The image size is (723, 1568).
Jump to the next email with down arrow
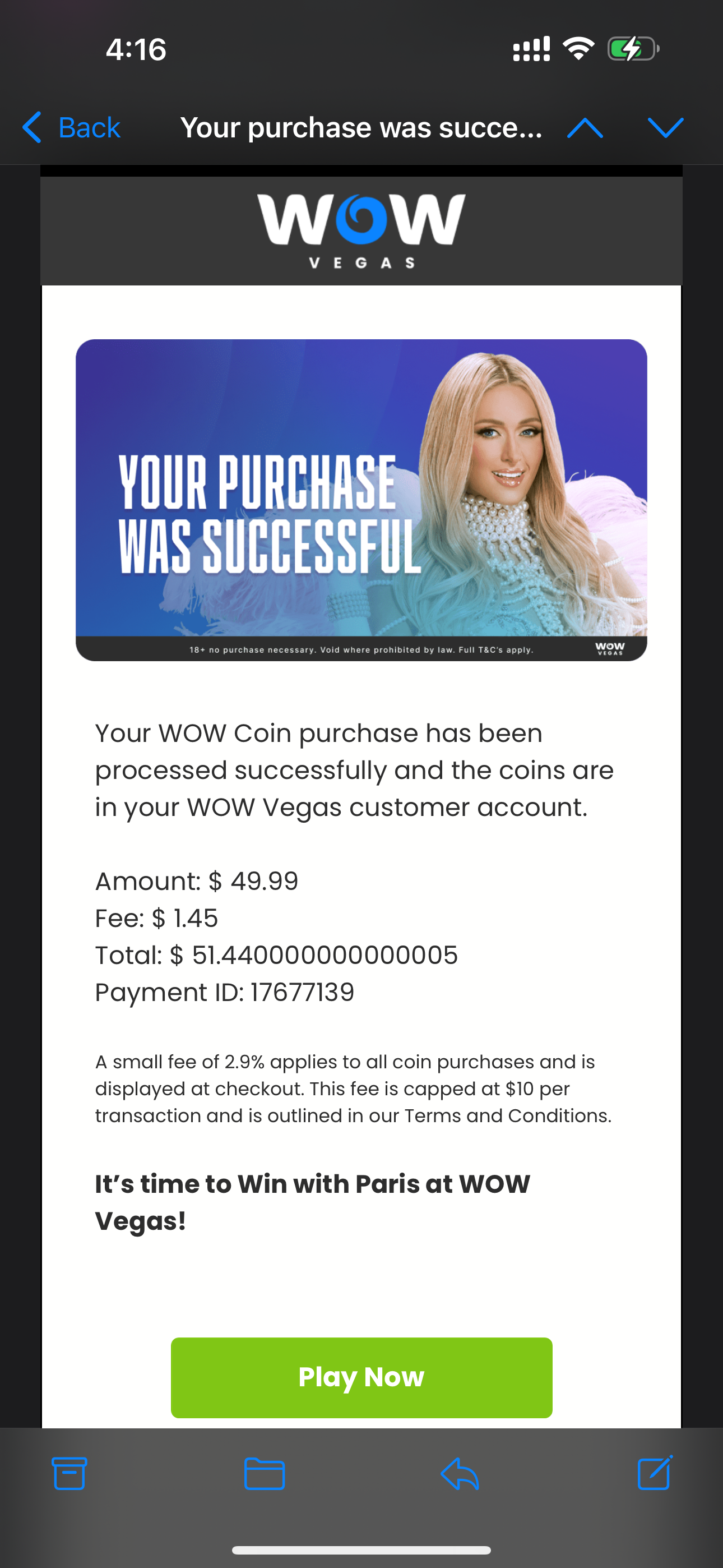(x=666, y=128)
